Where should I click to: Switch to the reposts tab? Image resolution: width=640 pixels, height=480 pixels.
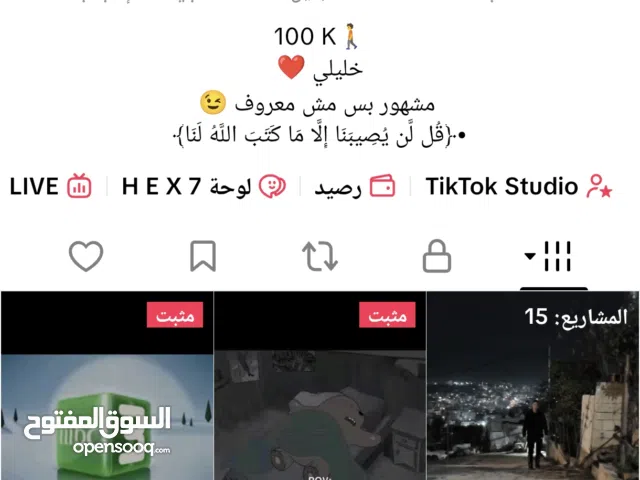(x=320, y=257)
